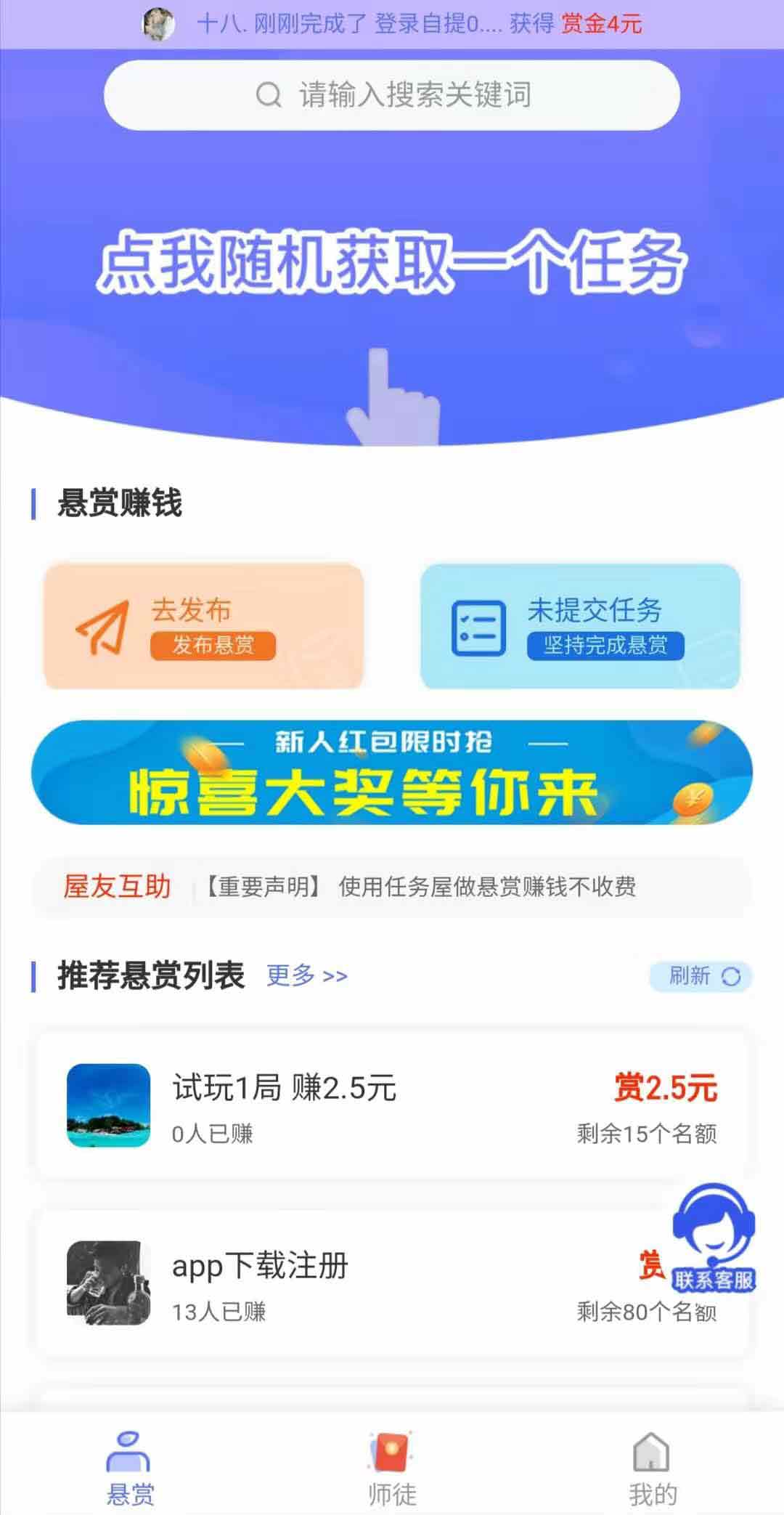Open the task 试玩1局 赚2.5元

click(x=392, y=1105)
